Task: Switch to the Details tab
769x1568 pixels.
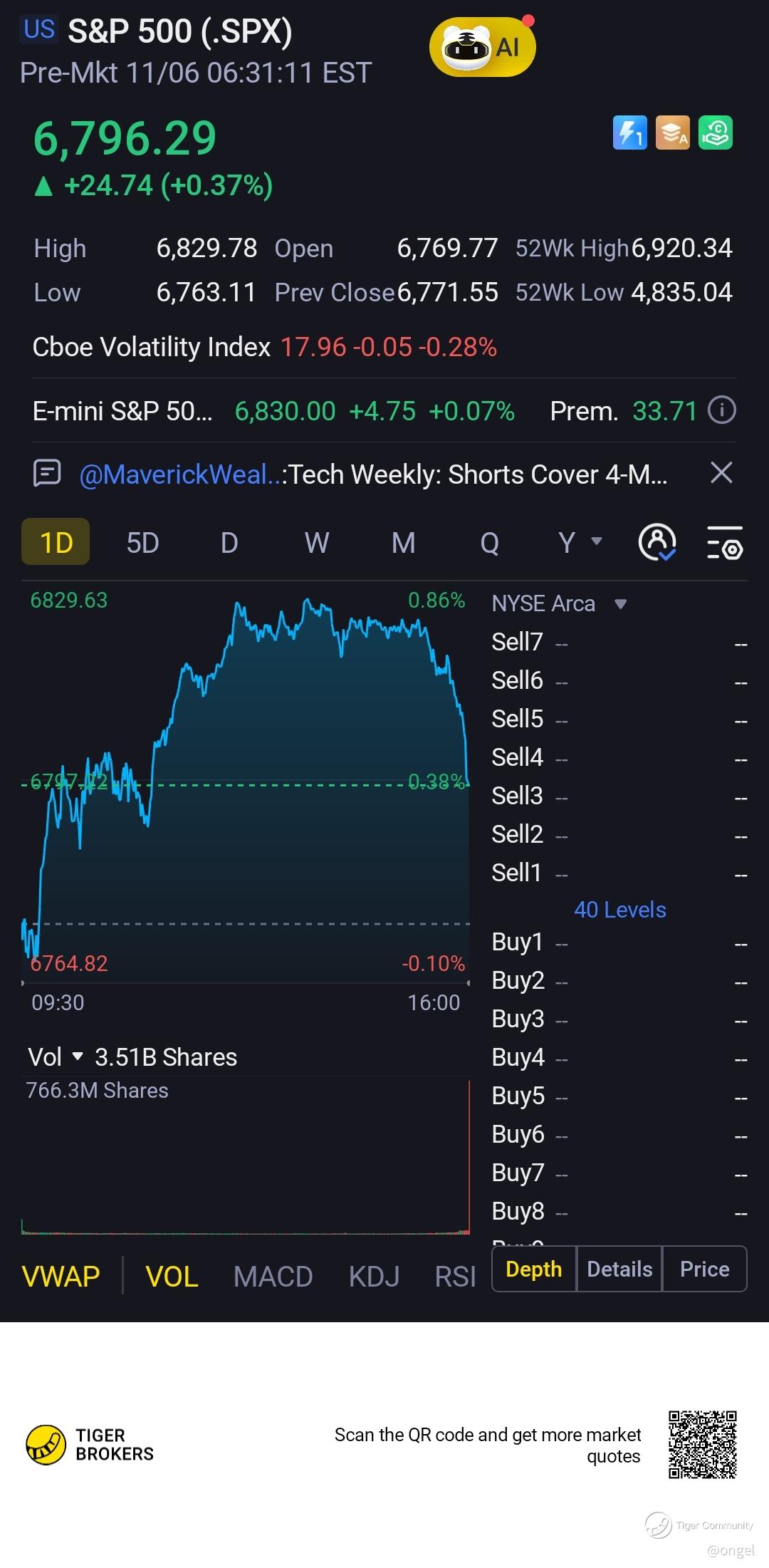Action: coord(619,1269)
